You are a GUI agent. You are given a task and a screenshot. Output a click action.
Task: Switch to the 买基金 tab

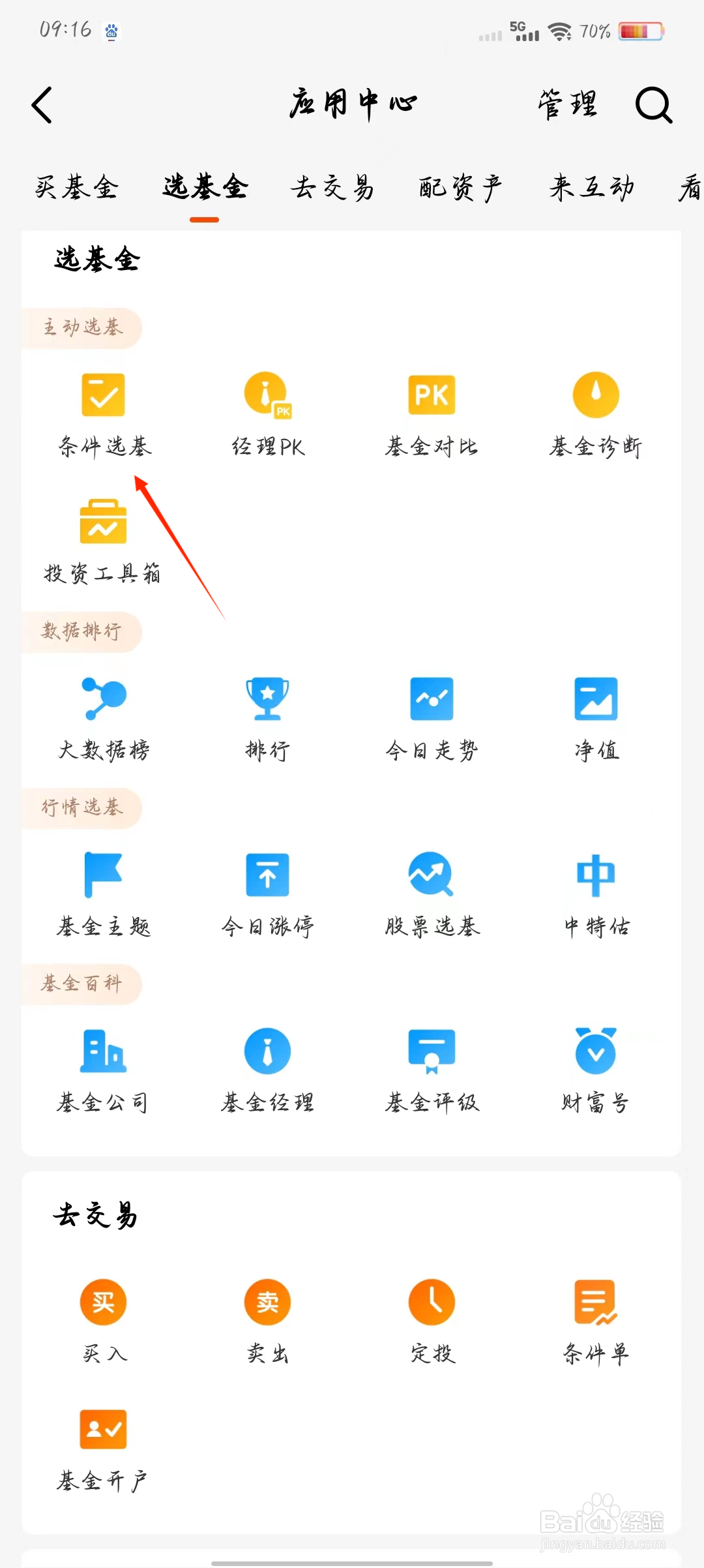76,187
